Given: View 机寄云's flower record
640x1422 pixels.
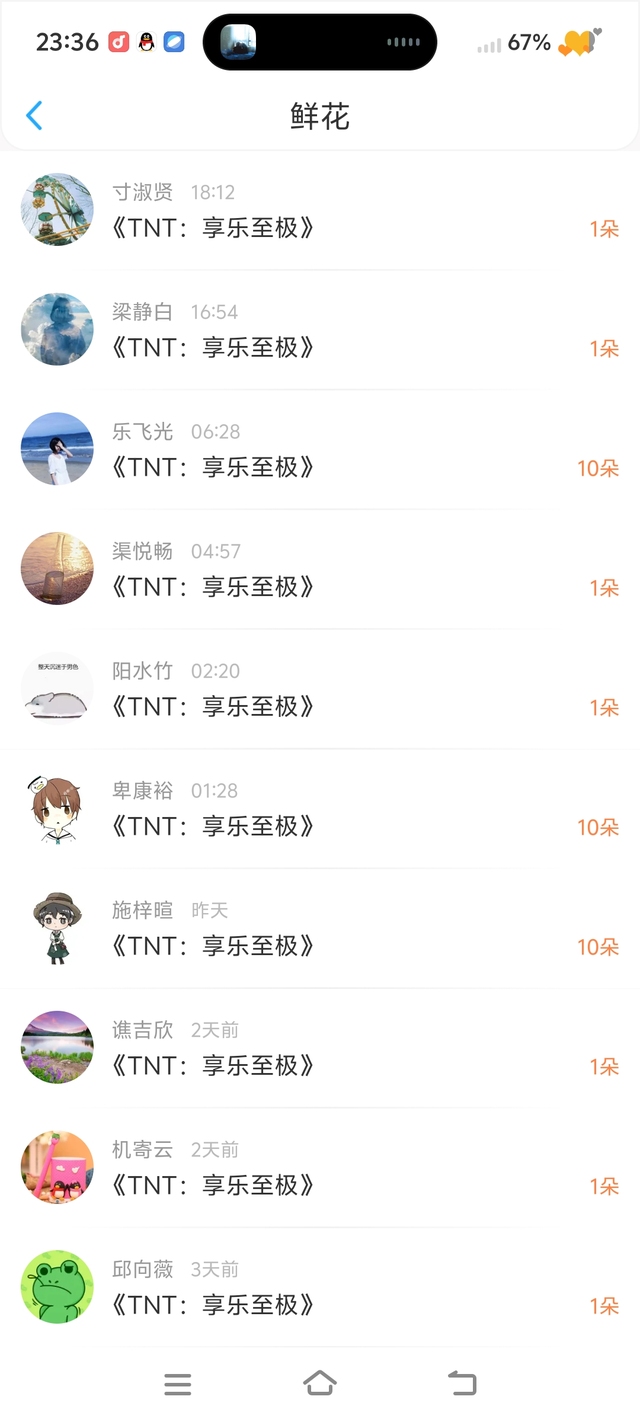Looking at the screenshot, I should [320, 1168].
